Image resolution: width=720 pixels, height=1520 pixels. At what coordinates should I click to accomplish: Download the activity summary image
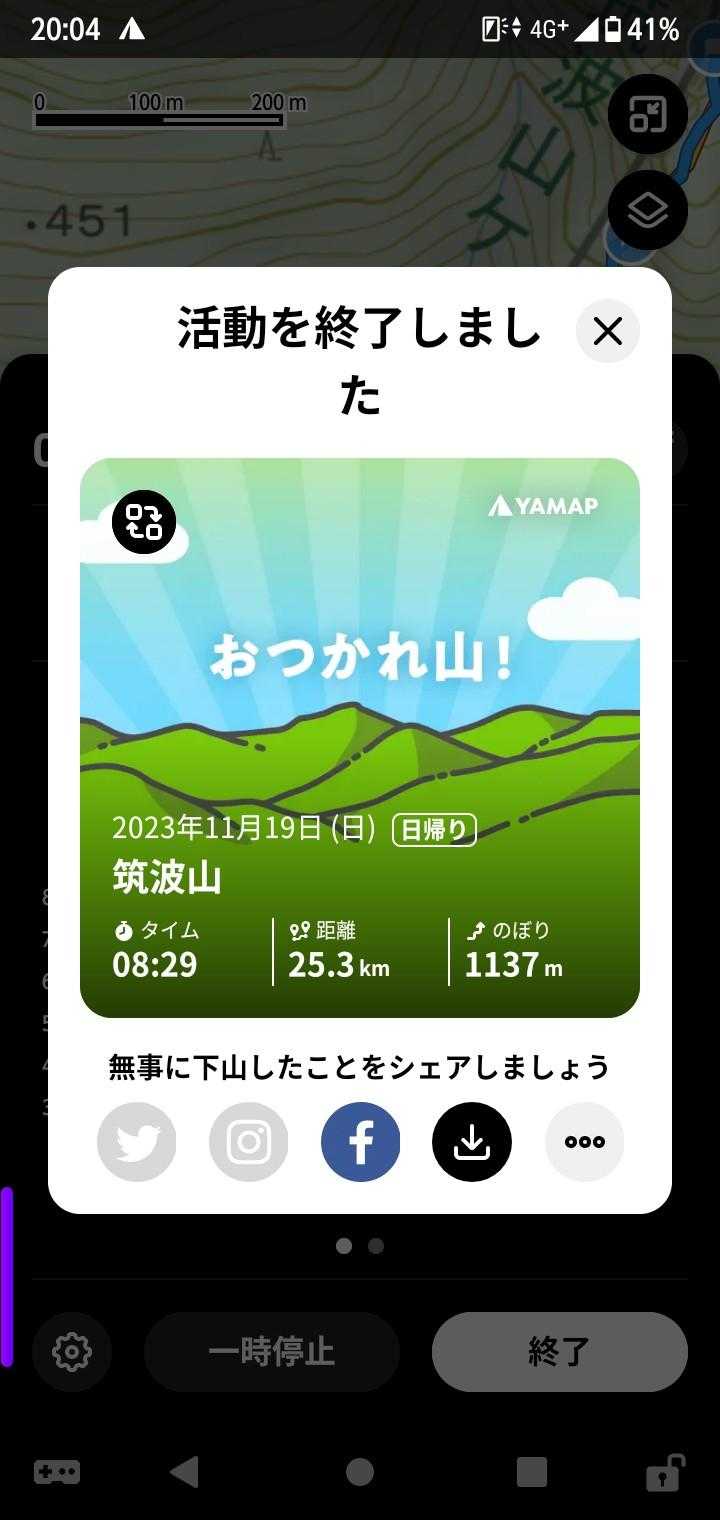pyautogui.click(x=472, y=1142)
